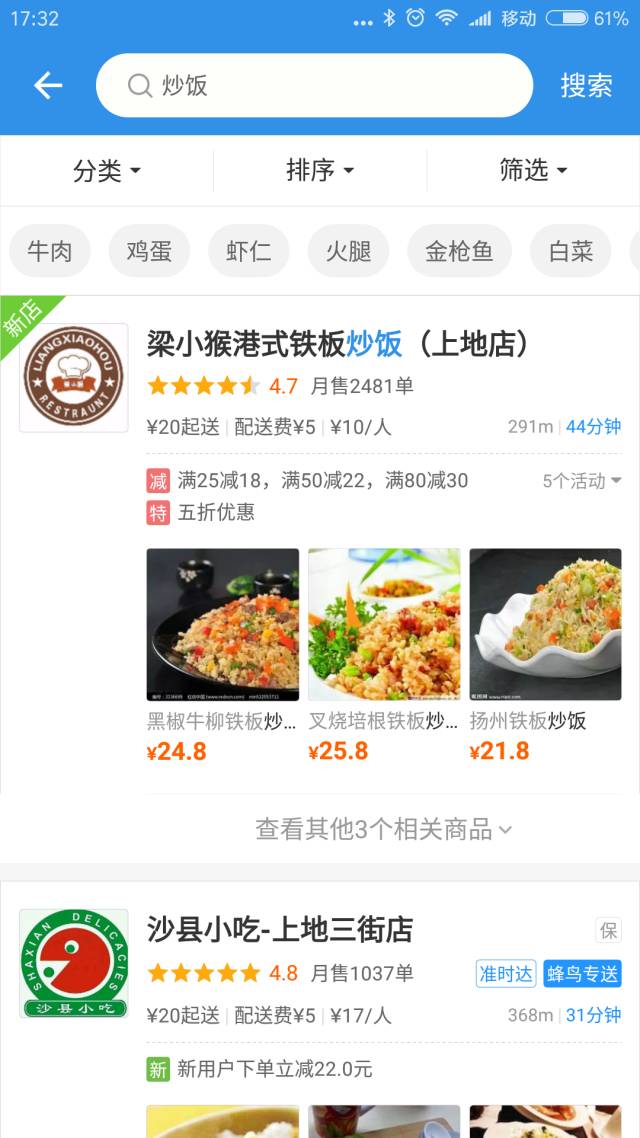Expand 查看其他3个相关商品

[x=384, y=829]
